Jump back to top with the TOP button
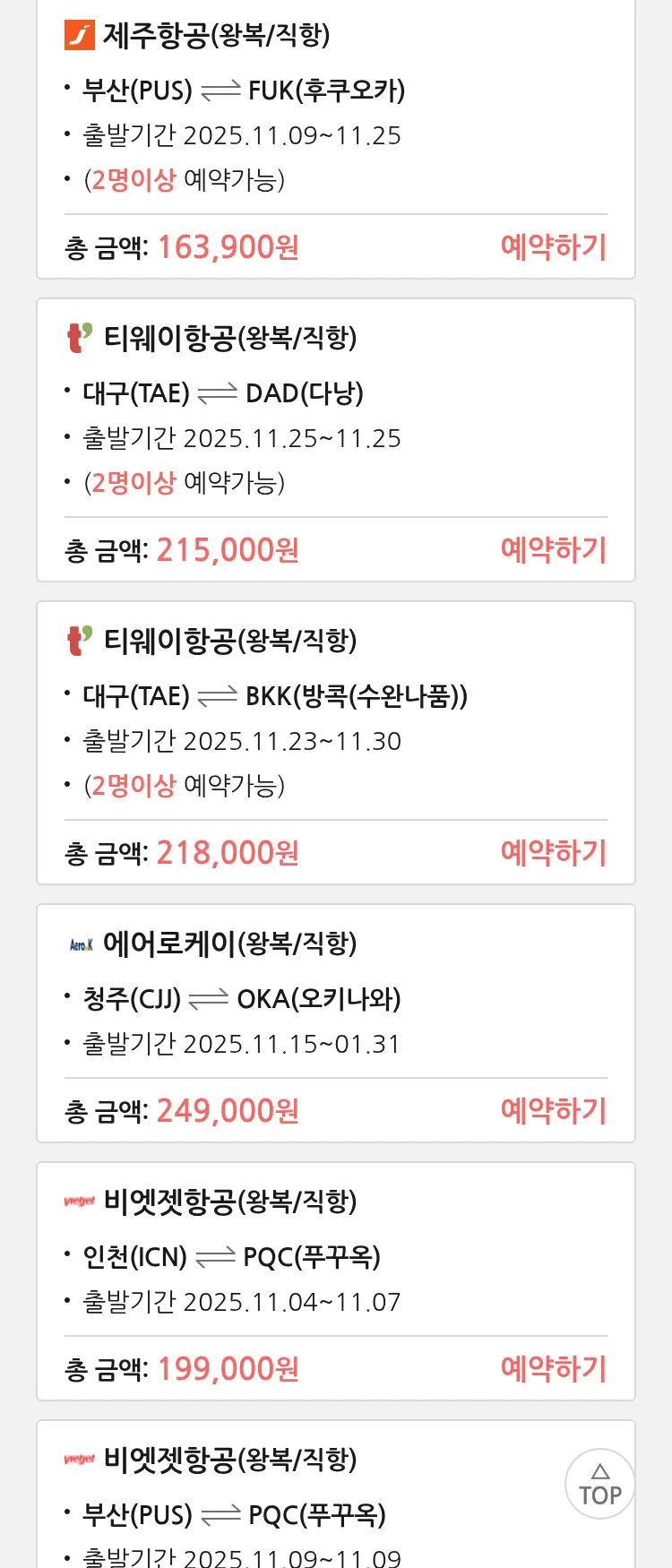 point(600,1484)
